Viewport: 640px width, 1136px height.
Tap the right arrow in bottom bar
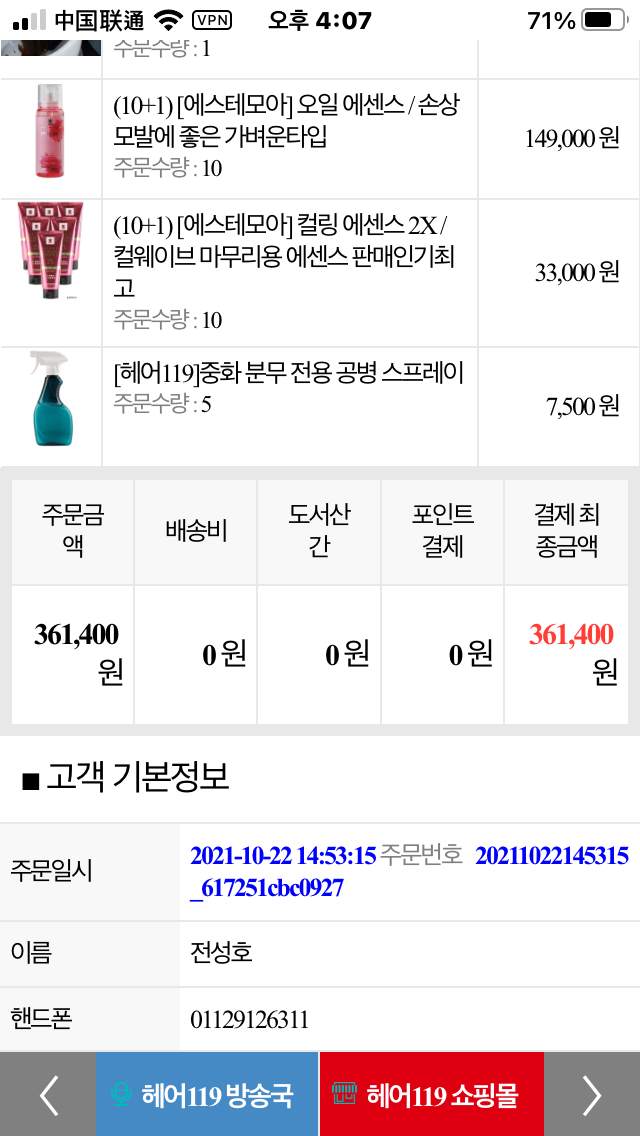[x=591, y=1094]
